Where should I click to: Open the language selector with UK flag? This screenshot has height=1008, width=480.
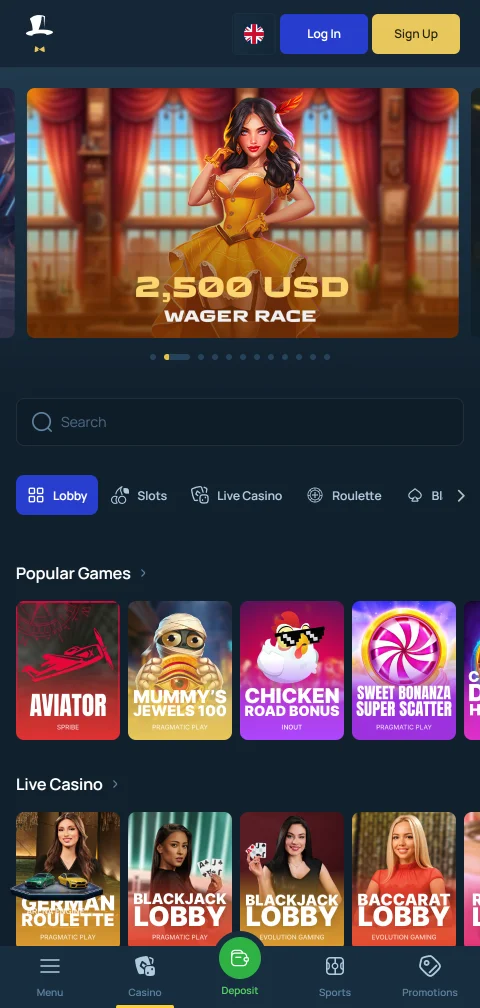click(x=254, y=34)
